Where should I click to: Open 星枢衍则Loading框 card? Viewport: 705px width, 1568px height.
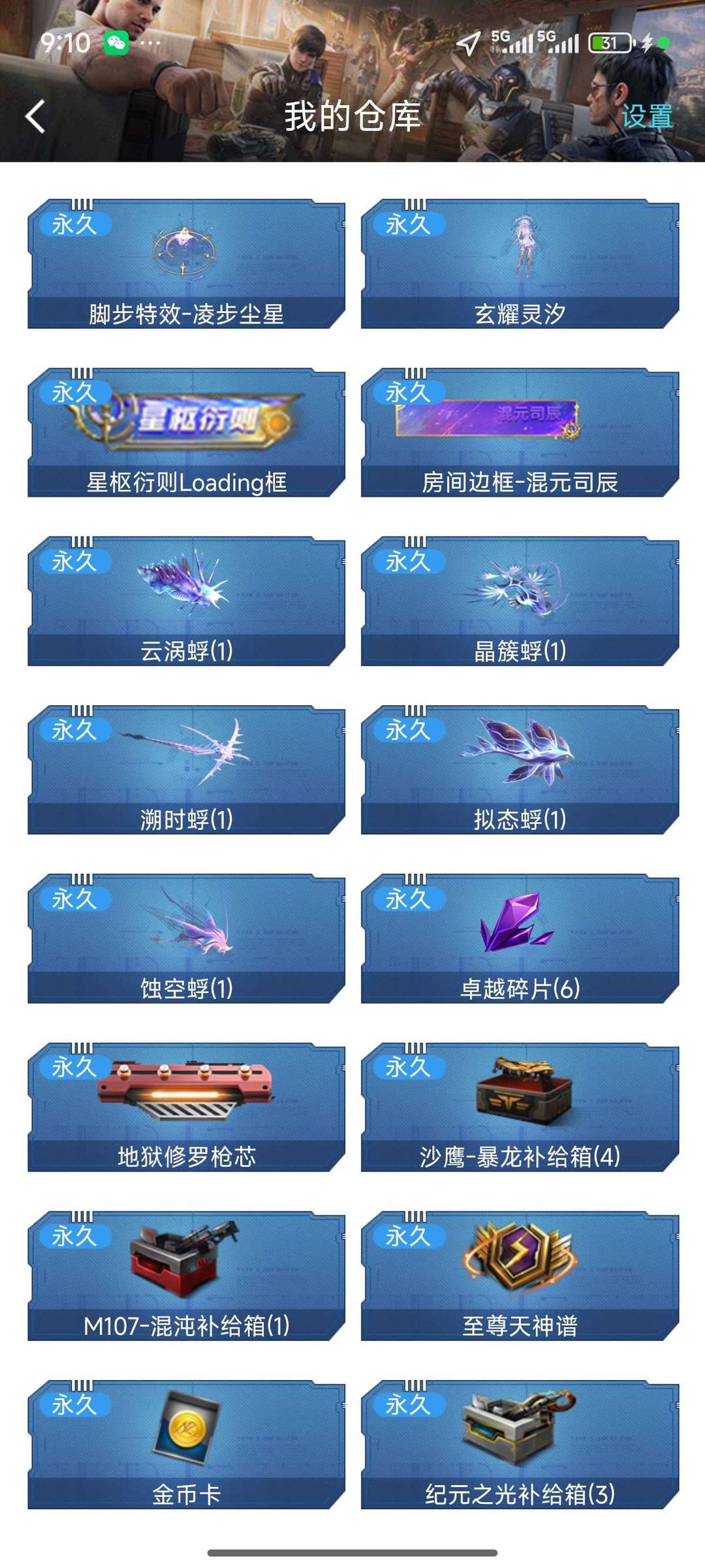(187, 432)
